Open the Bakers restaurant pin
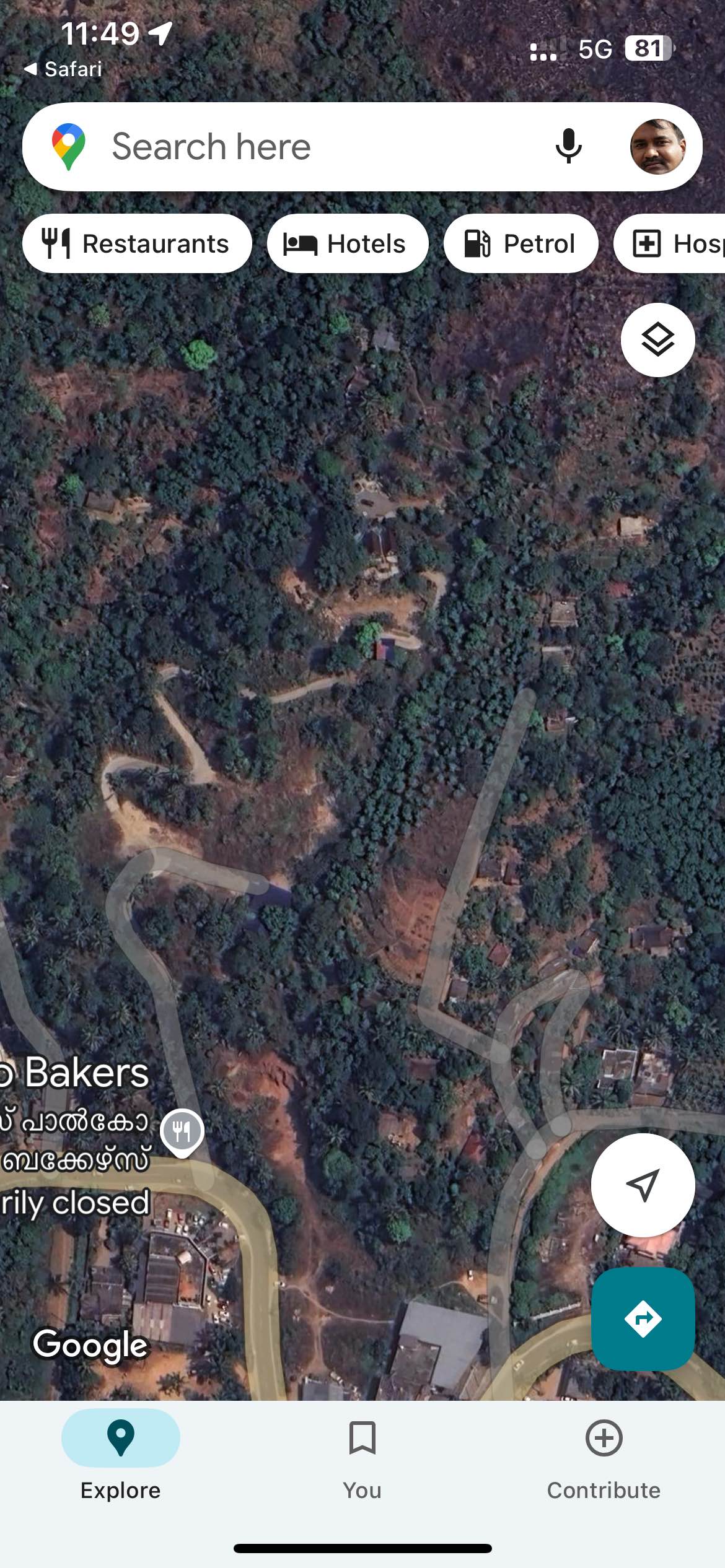This screenshot has width=725, height=1568. click(x=182, y=1131)
